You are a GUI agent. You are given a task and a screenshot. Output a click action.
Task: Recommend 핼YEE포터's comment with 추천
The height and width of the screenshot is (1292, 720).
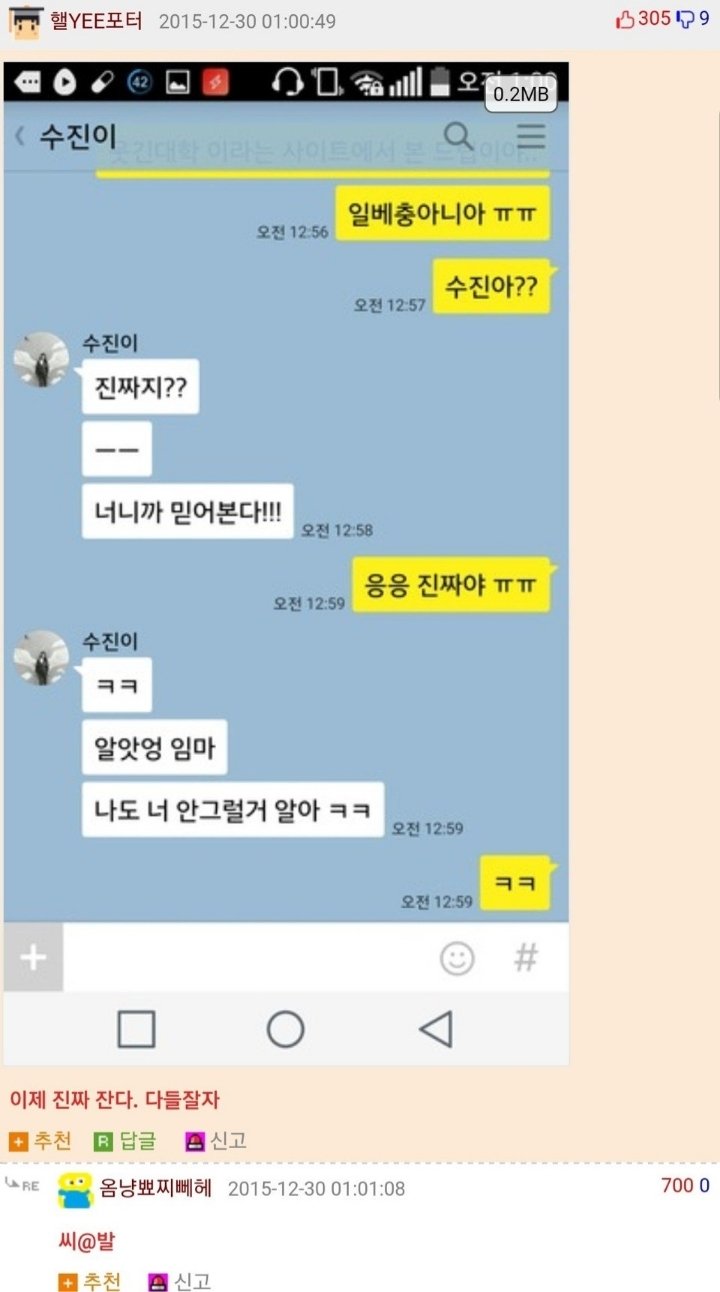coord(41,1140)
